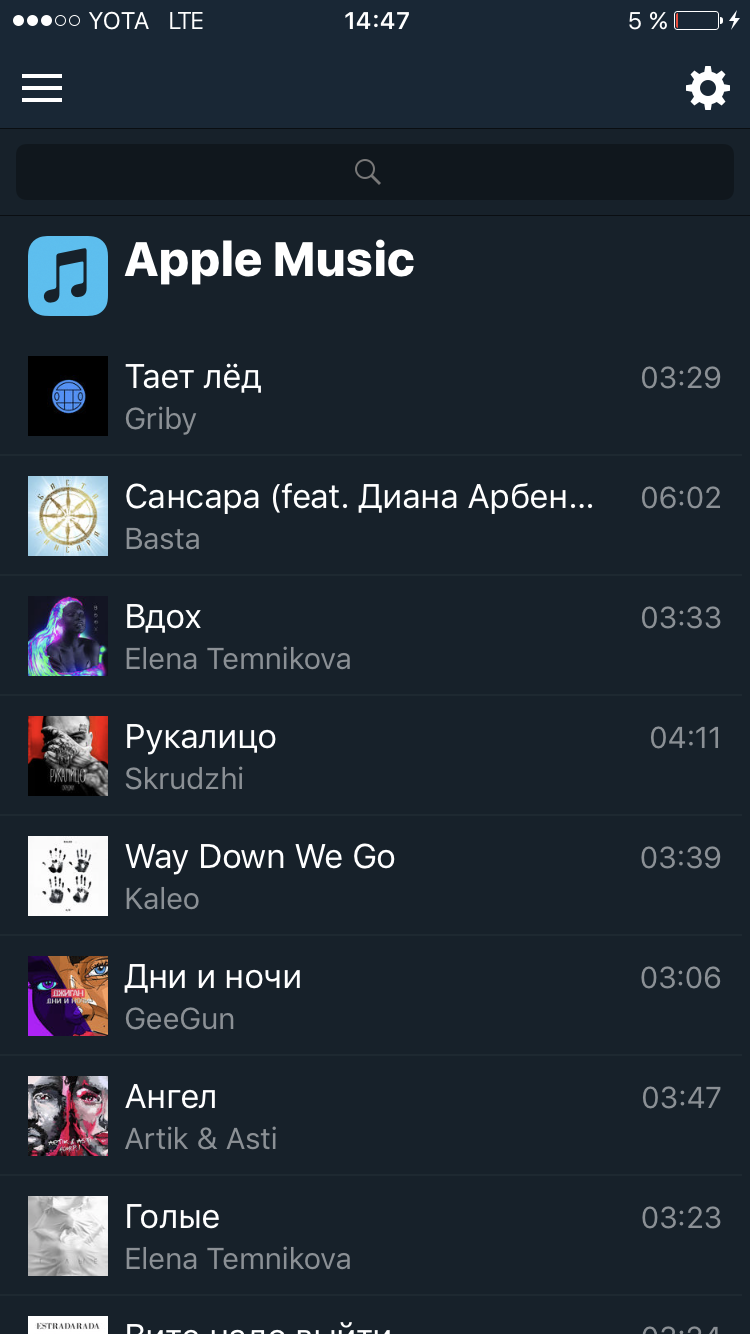Open the Вдох album artwork
This screenshot has height=1334, width=750.
[67, 636]
